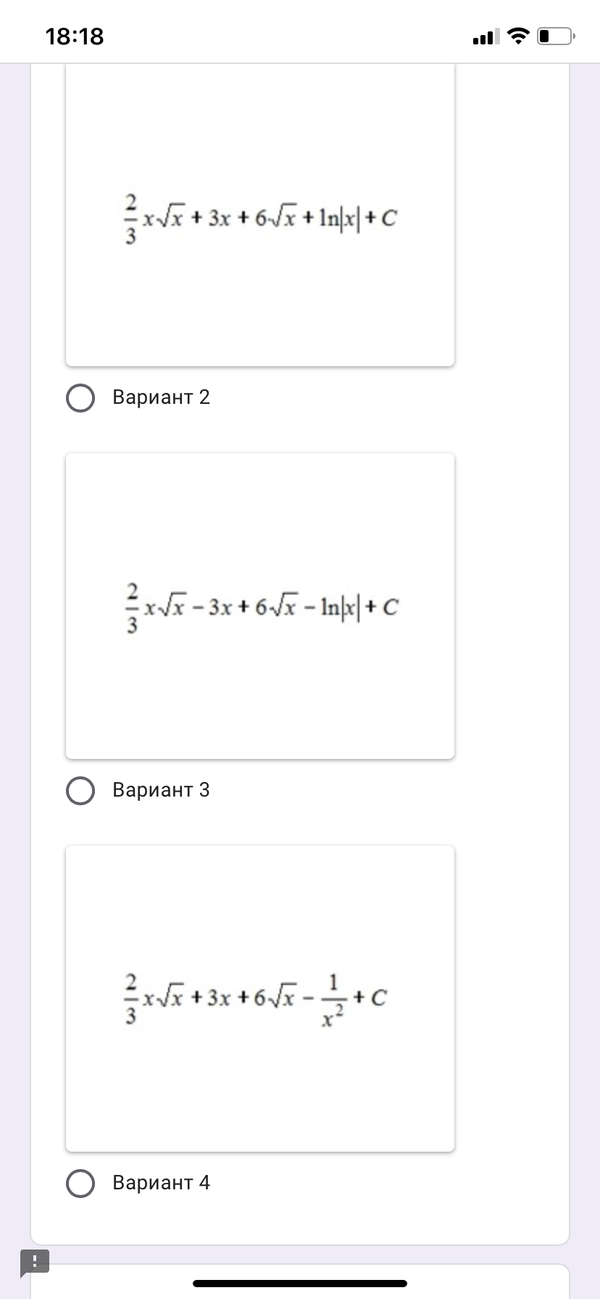This screenshot has height=1299, width=600.
Task: Select the Вариант 2 radio button
Action: pyautogui.click(x=80, y=398)
